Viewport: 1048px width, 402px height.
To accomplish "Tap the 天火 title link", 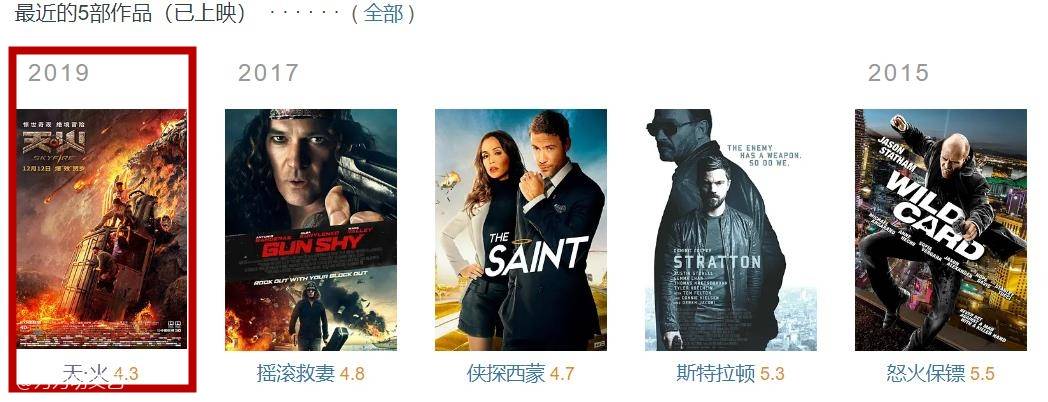I will pos(85,374).
